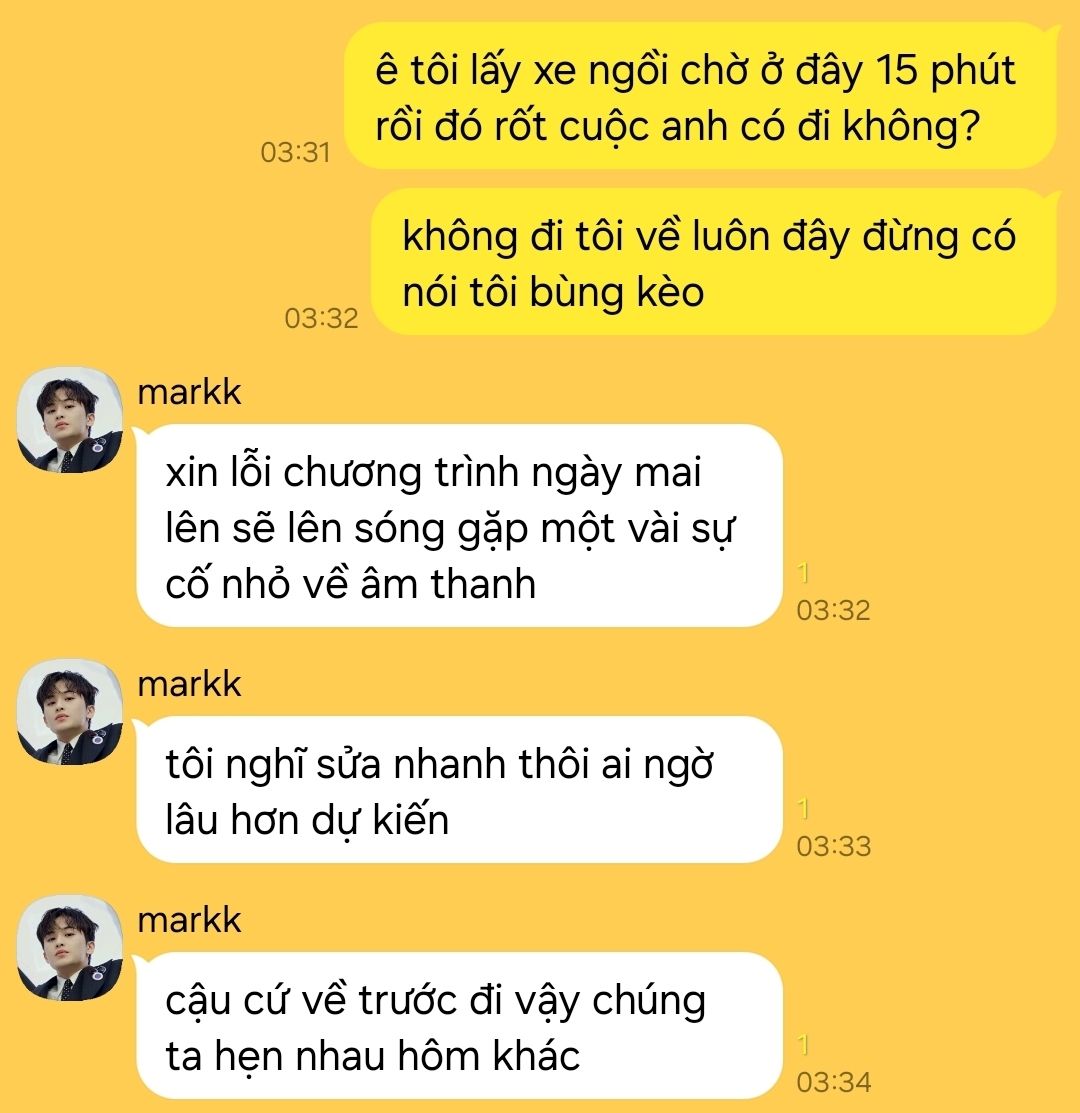Screen dimensions: 1080x1113
Task: Open markk's avatar beside the 'tôi nghĩ sửa nhanh' message
Action: point(70,711)
